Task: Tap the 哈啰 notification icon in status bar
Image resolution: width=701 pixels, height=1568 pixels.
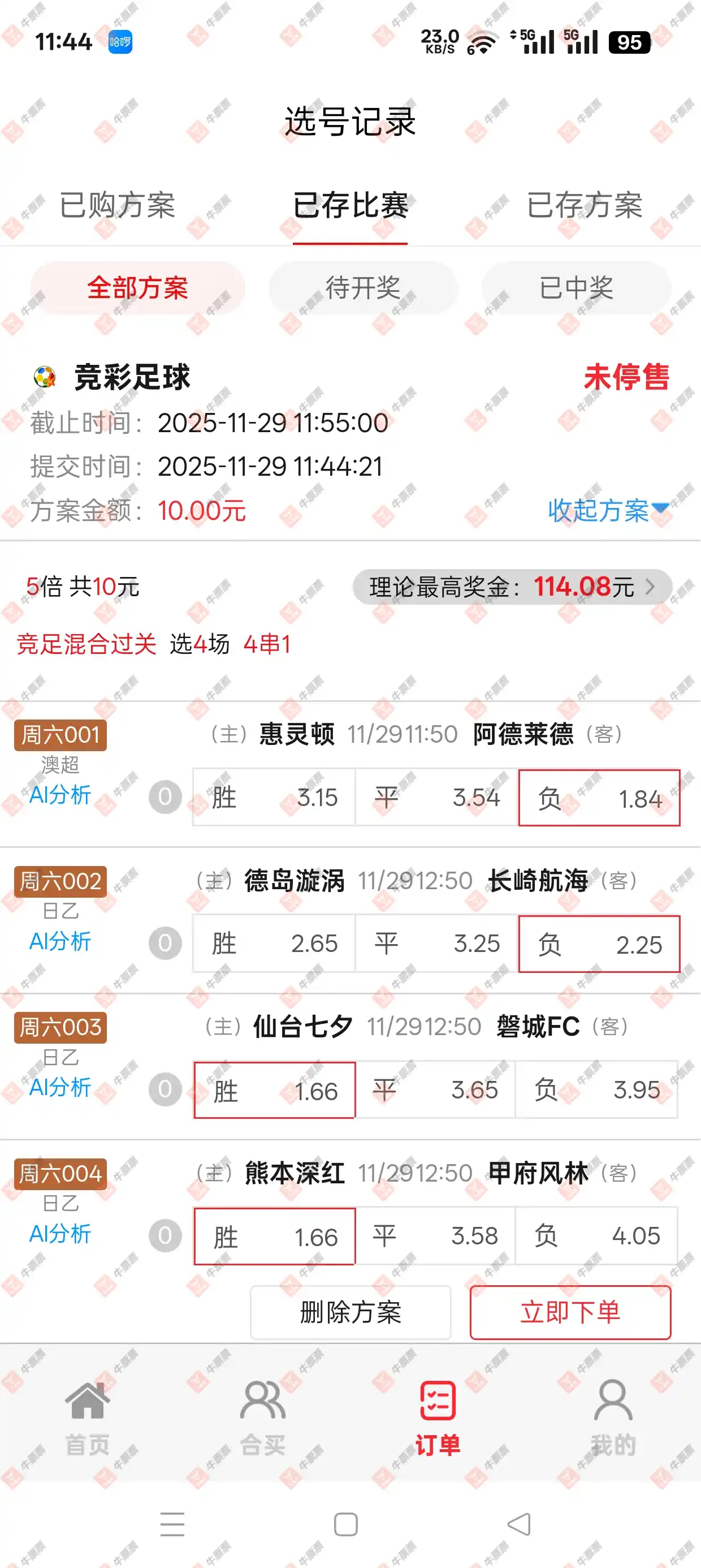Action: point(119,42)
